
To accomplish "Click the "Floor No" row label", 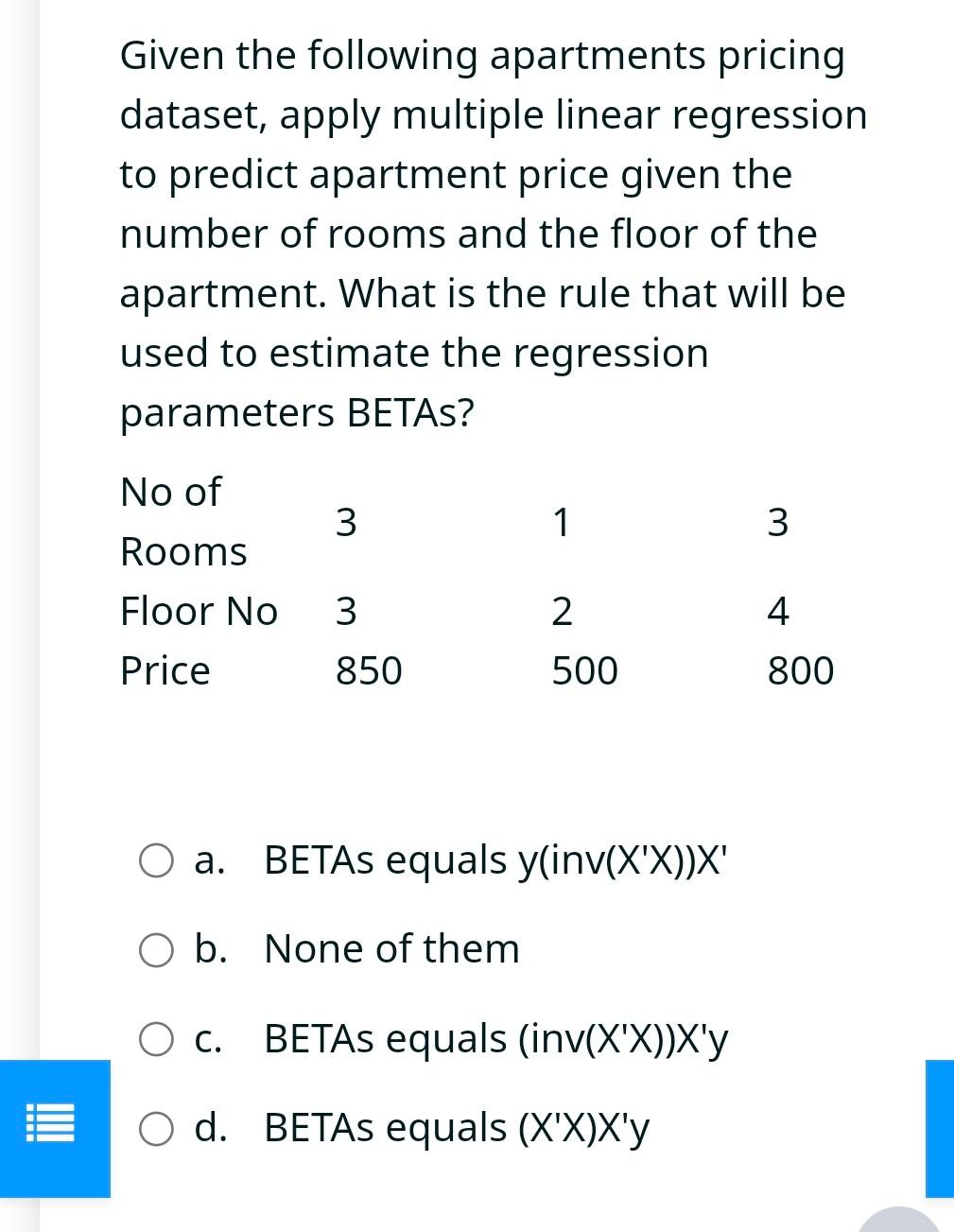I will (199, 611).
